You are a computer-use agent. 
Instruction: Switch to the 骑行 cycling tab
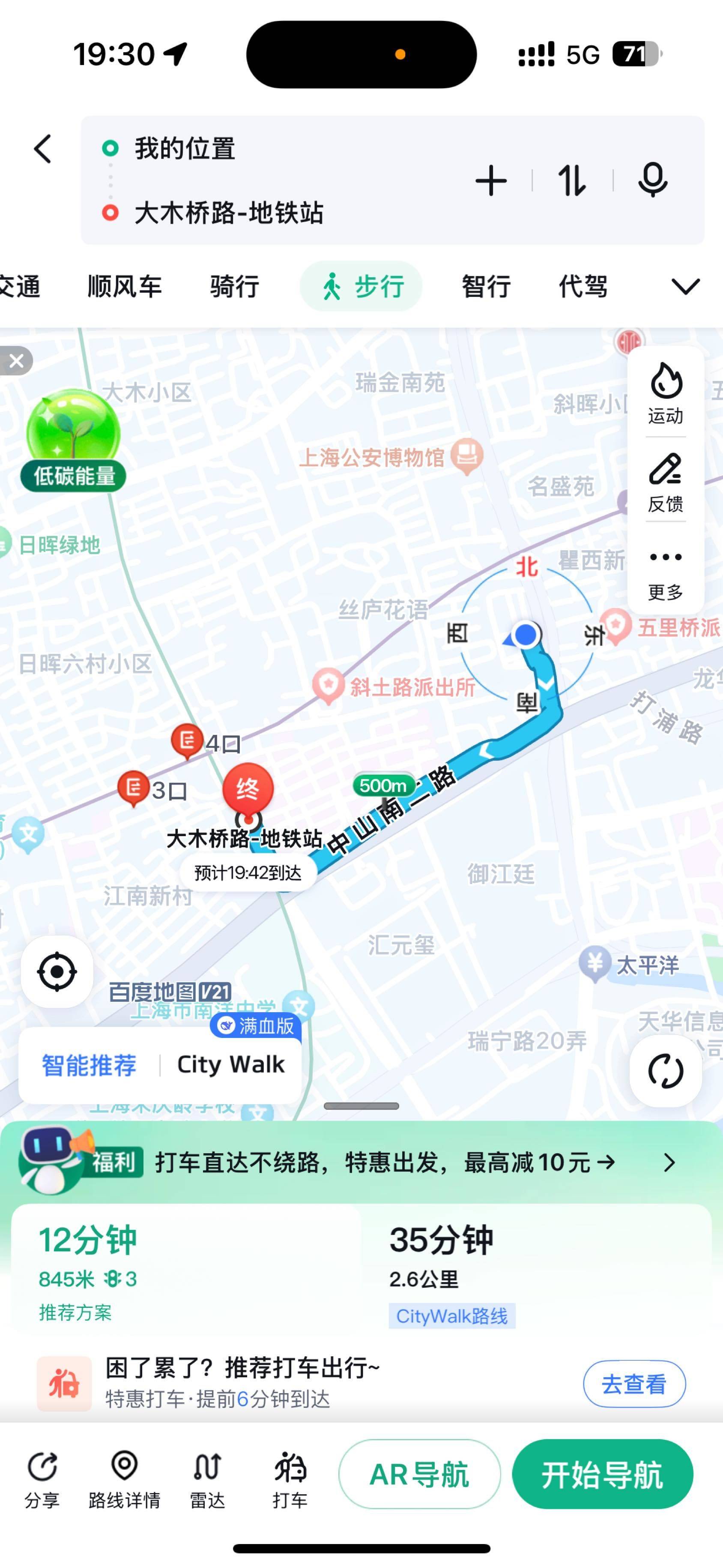coord(234,286)
